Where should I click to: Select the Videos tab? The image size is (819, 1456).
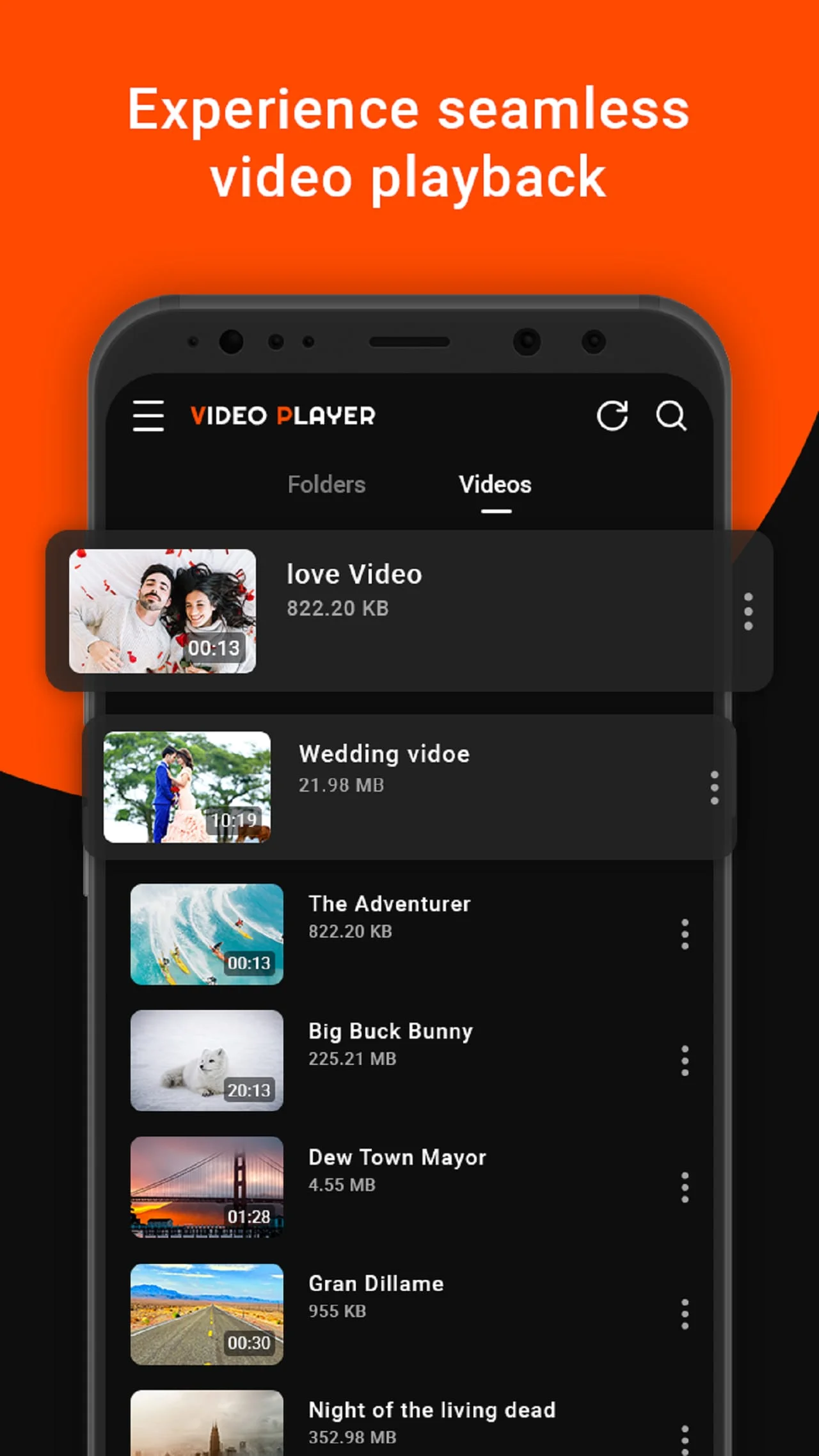coord(495,484)
